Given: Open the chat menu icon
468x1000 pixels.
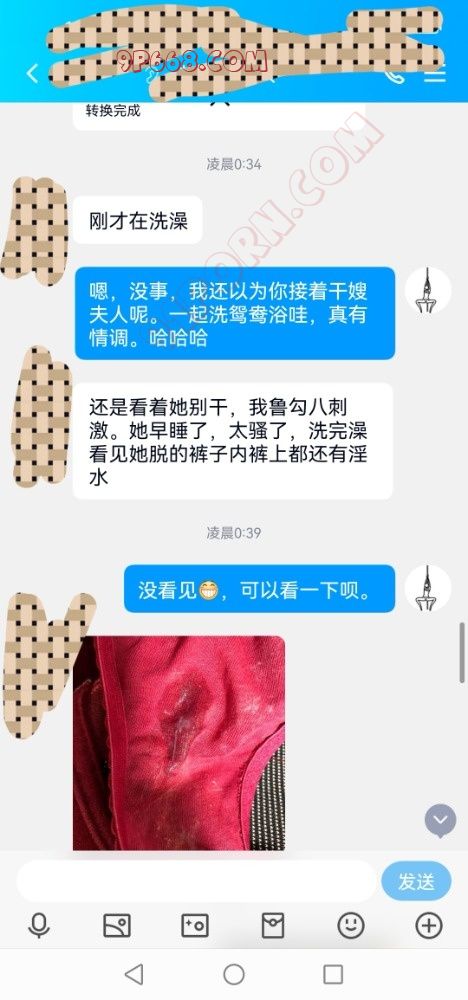Looking at the screenshot, I should 435,73.
